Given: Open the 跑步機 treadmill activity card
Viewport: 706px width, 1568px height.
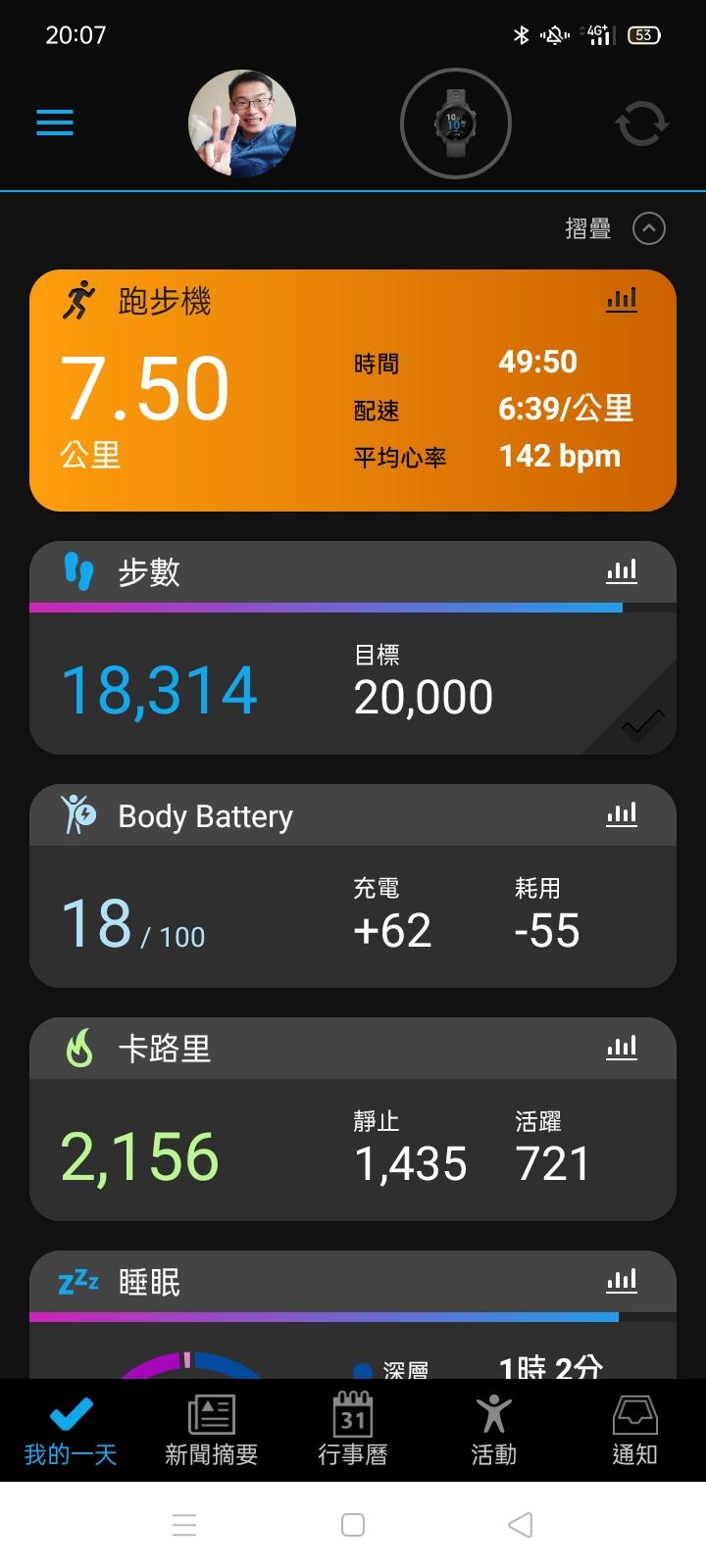Looking at the screenshot, I should [294, 412].
